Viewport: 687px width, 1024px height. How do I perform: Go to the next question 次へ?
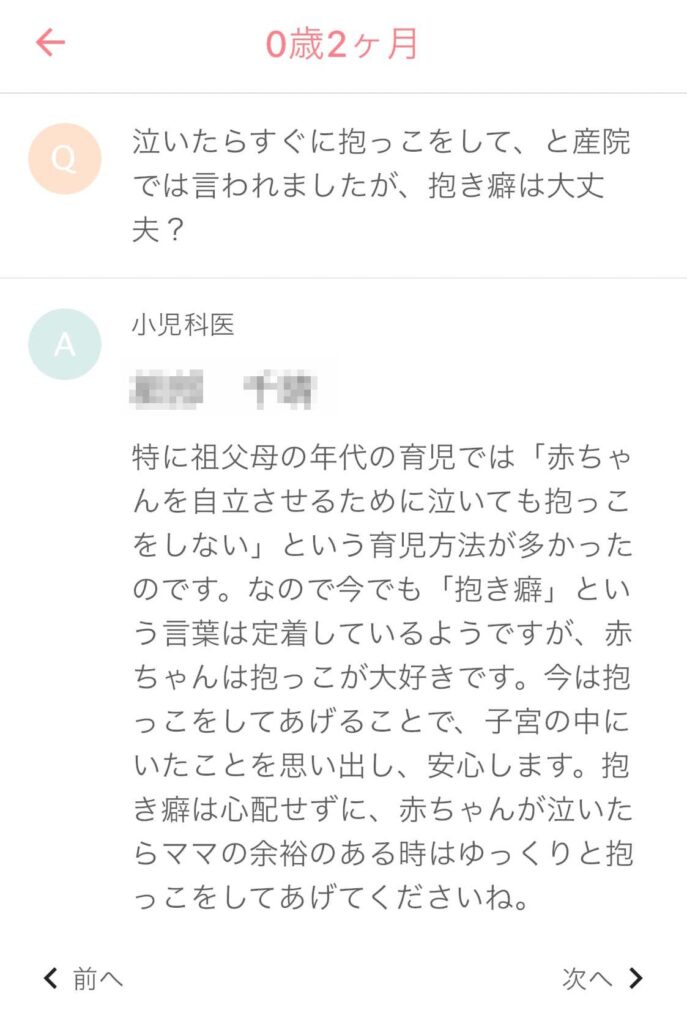[x=602, y=979]
